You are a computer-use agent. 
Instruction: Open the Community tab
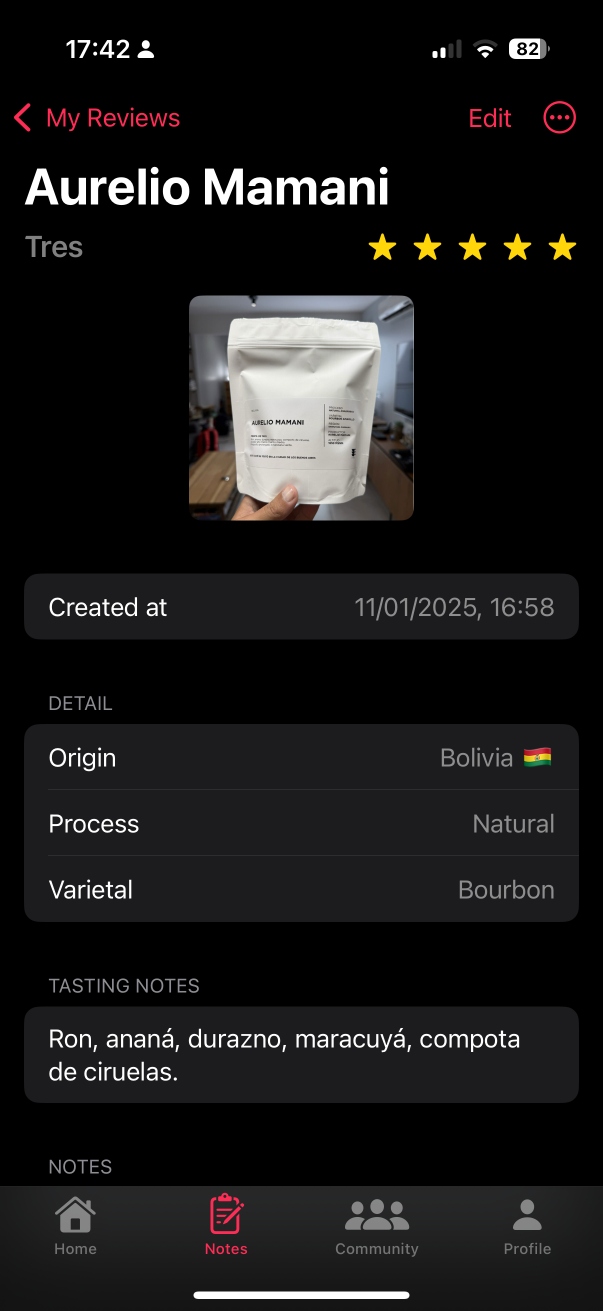tap(377, 1227)
